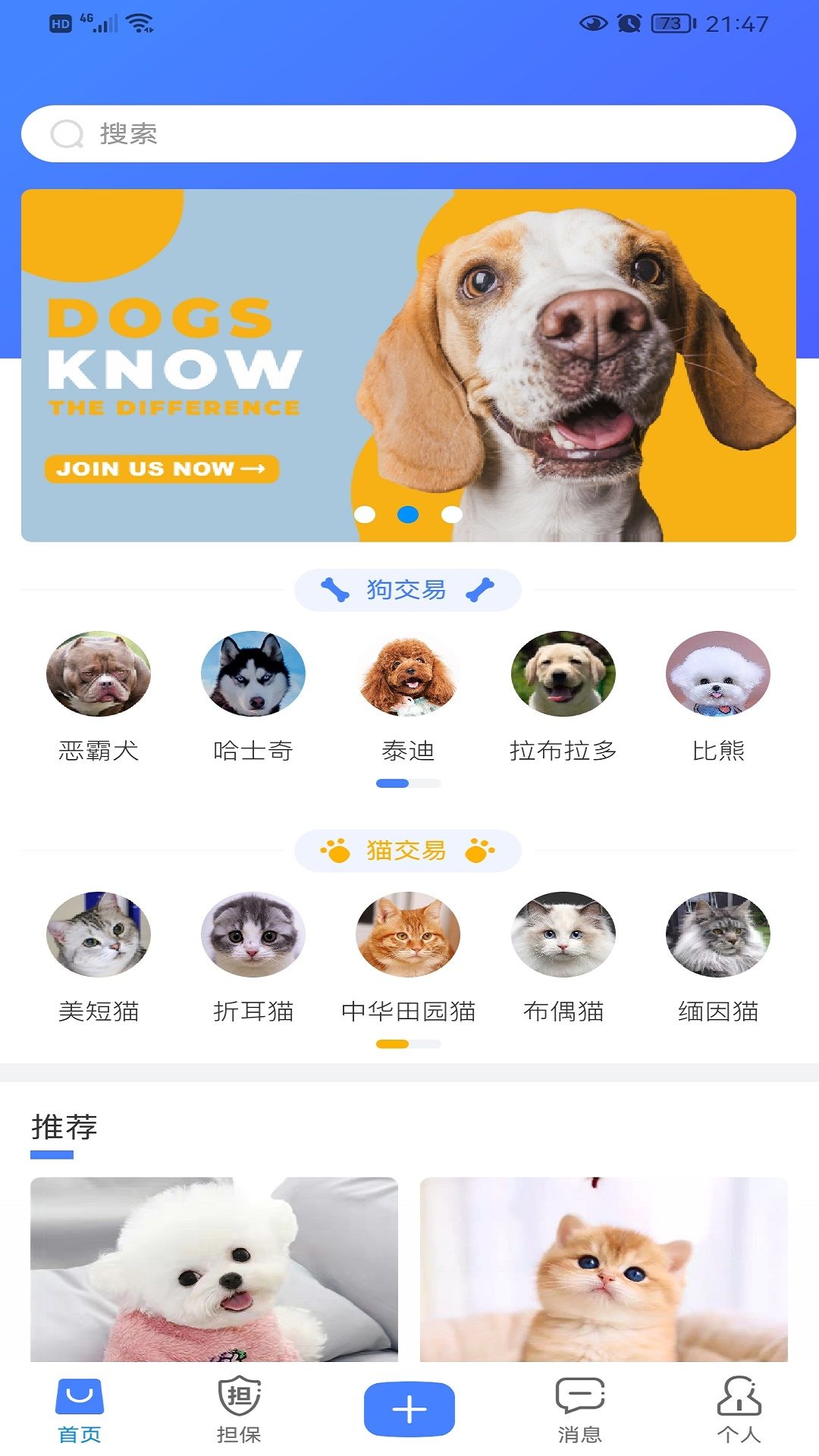Viewport: 819px width, 1456px height.
Task: Tap the plus button to post
Action: (409, 1409)
